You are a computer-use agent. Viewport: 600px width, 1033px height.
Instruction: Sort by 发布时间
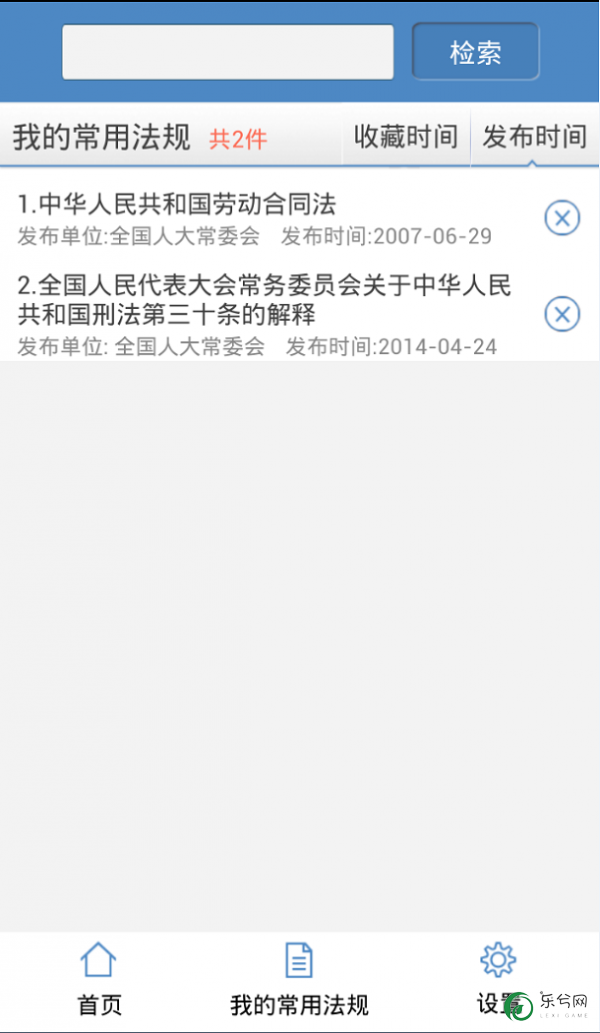coord(535,137)
